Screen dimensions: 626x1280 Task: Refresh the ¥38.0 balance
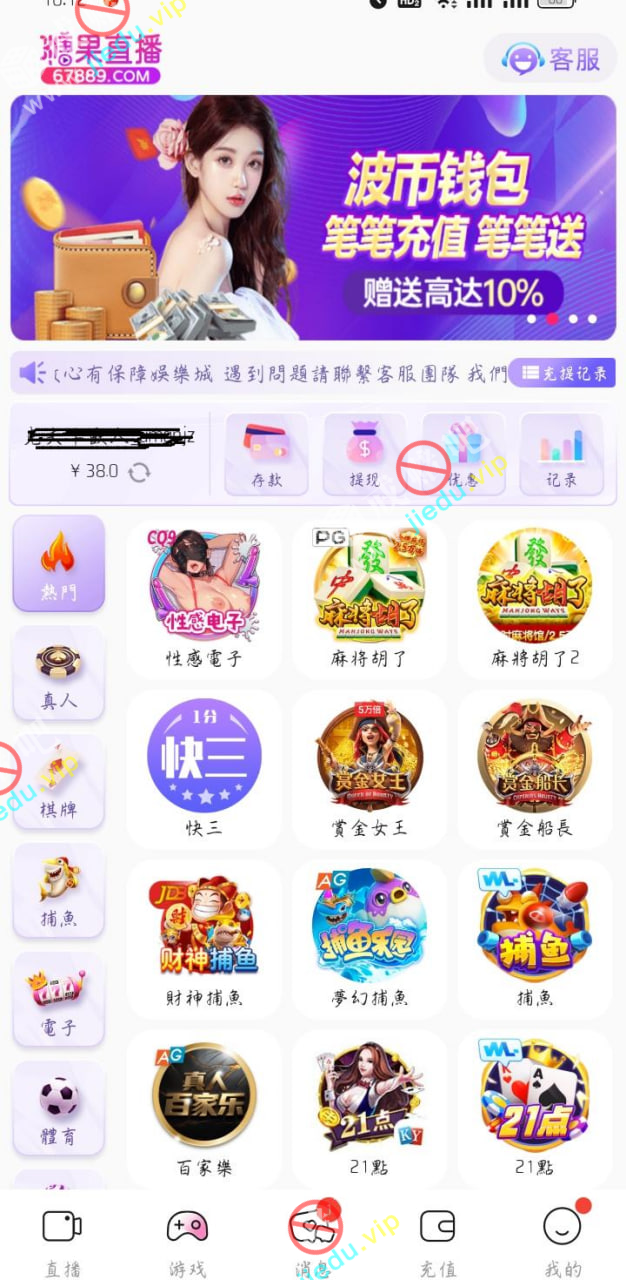pyautogui.click(x=140, y=472)
